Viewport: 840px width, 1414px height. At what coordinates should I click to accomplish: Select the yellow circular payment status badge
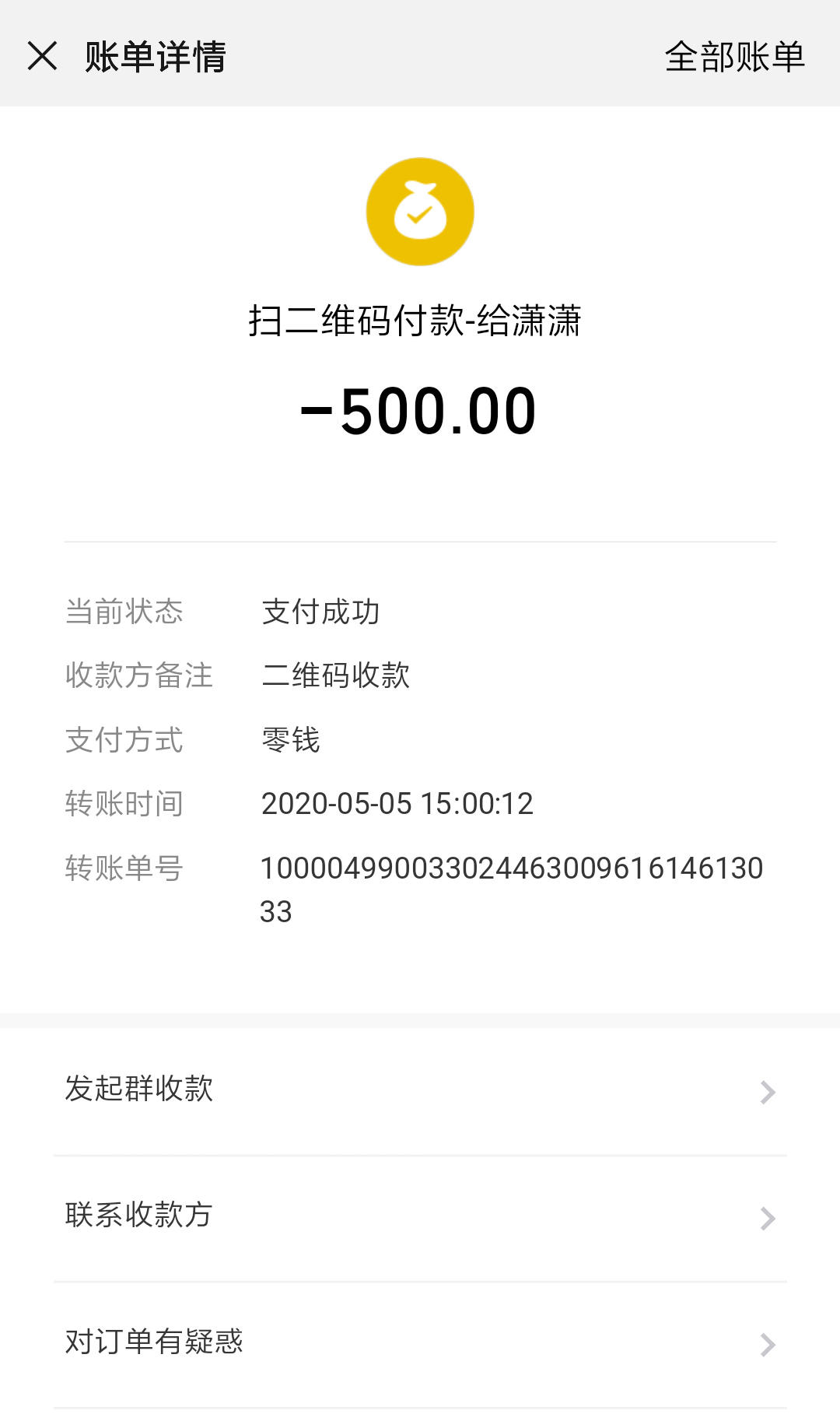(x=420, y=211)
